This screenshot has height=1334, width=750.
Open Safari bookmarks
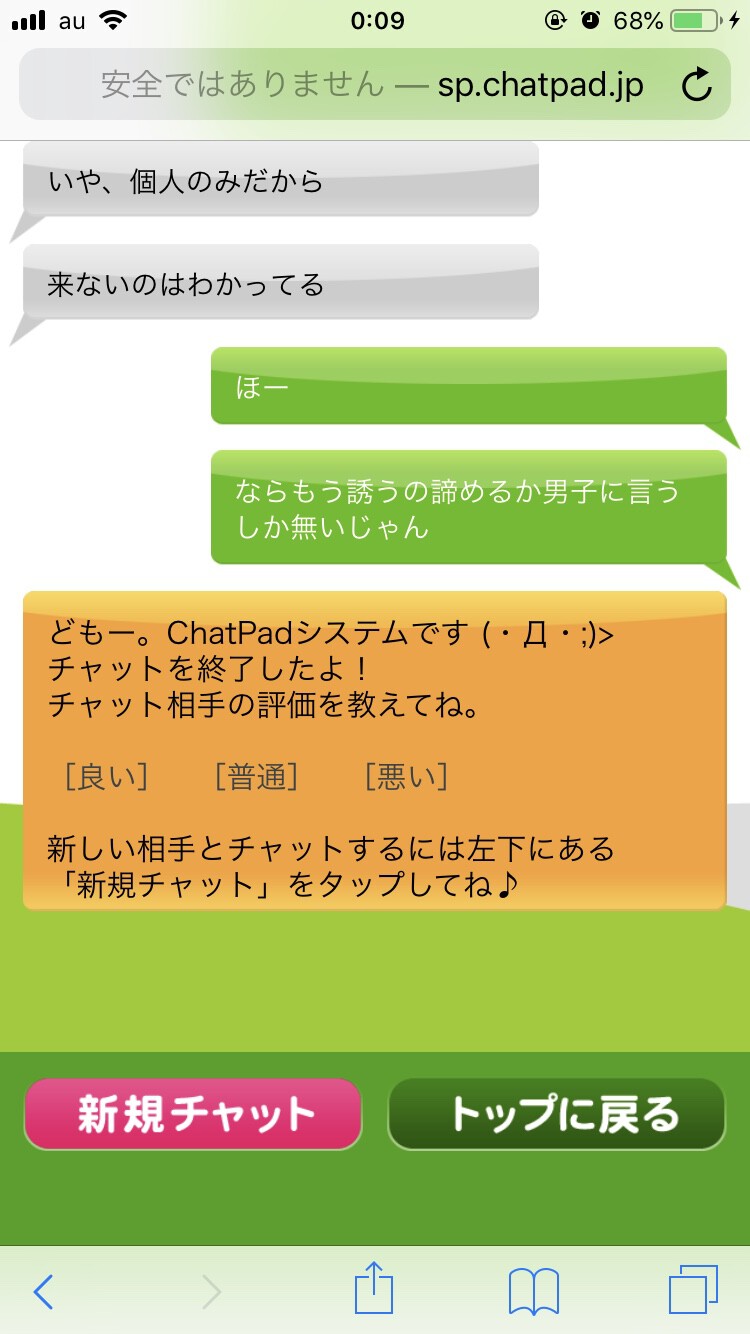pos(534,1292)
